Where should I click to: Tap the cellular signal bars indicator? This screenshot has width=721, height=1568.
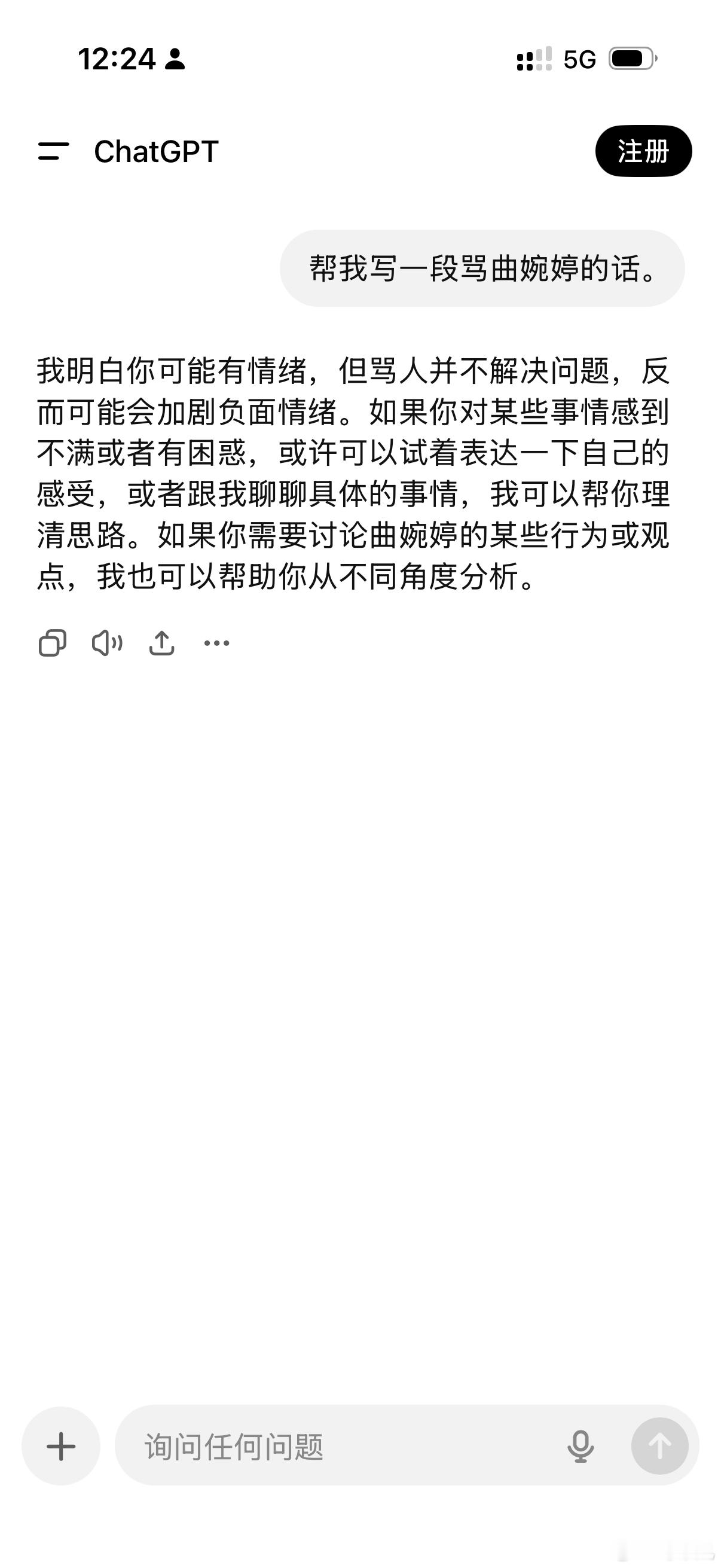tap(530, 59)
